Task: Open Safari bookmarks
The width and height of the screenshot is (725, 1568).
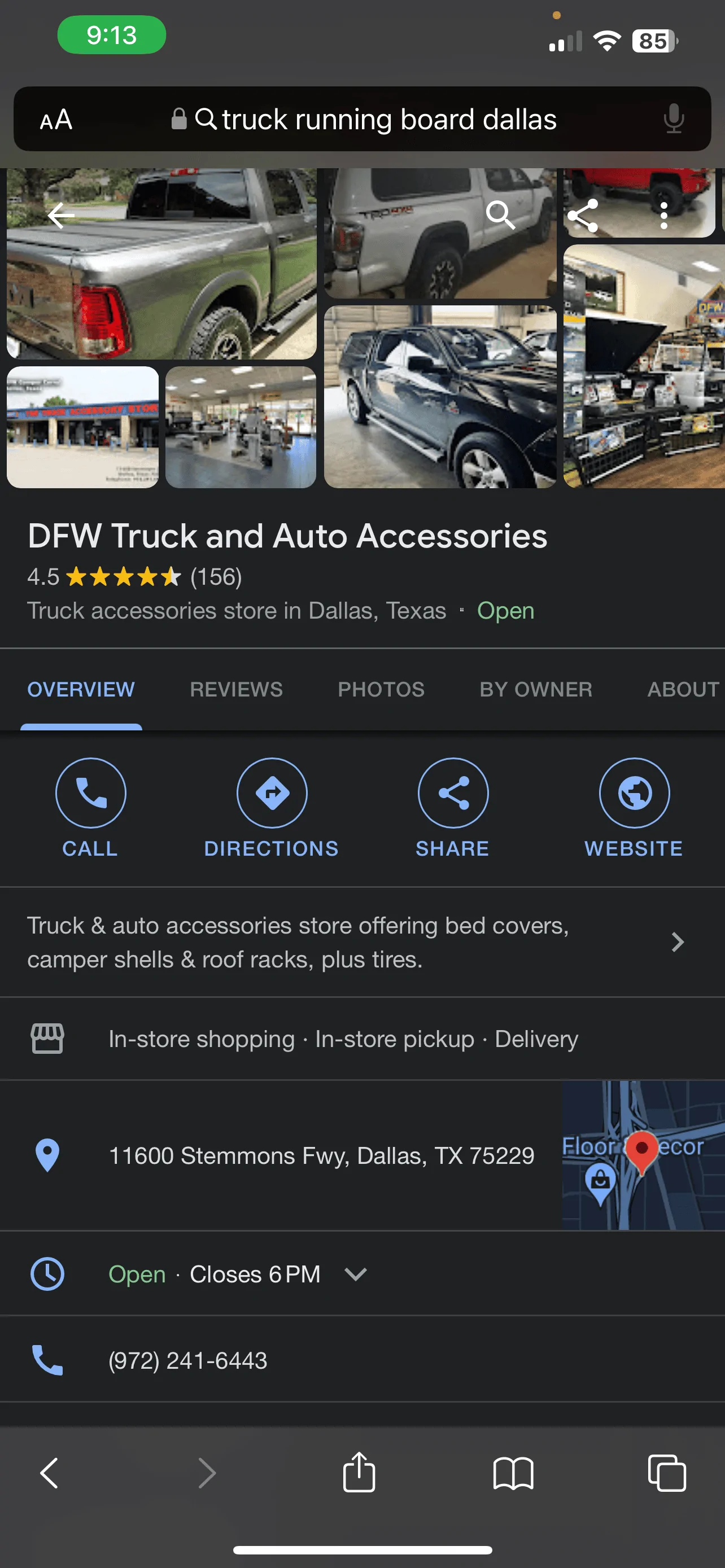Action: (x=513, y=1473)
